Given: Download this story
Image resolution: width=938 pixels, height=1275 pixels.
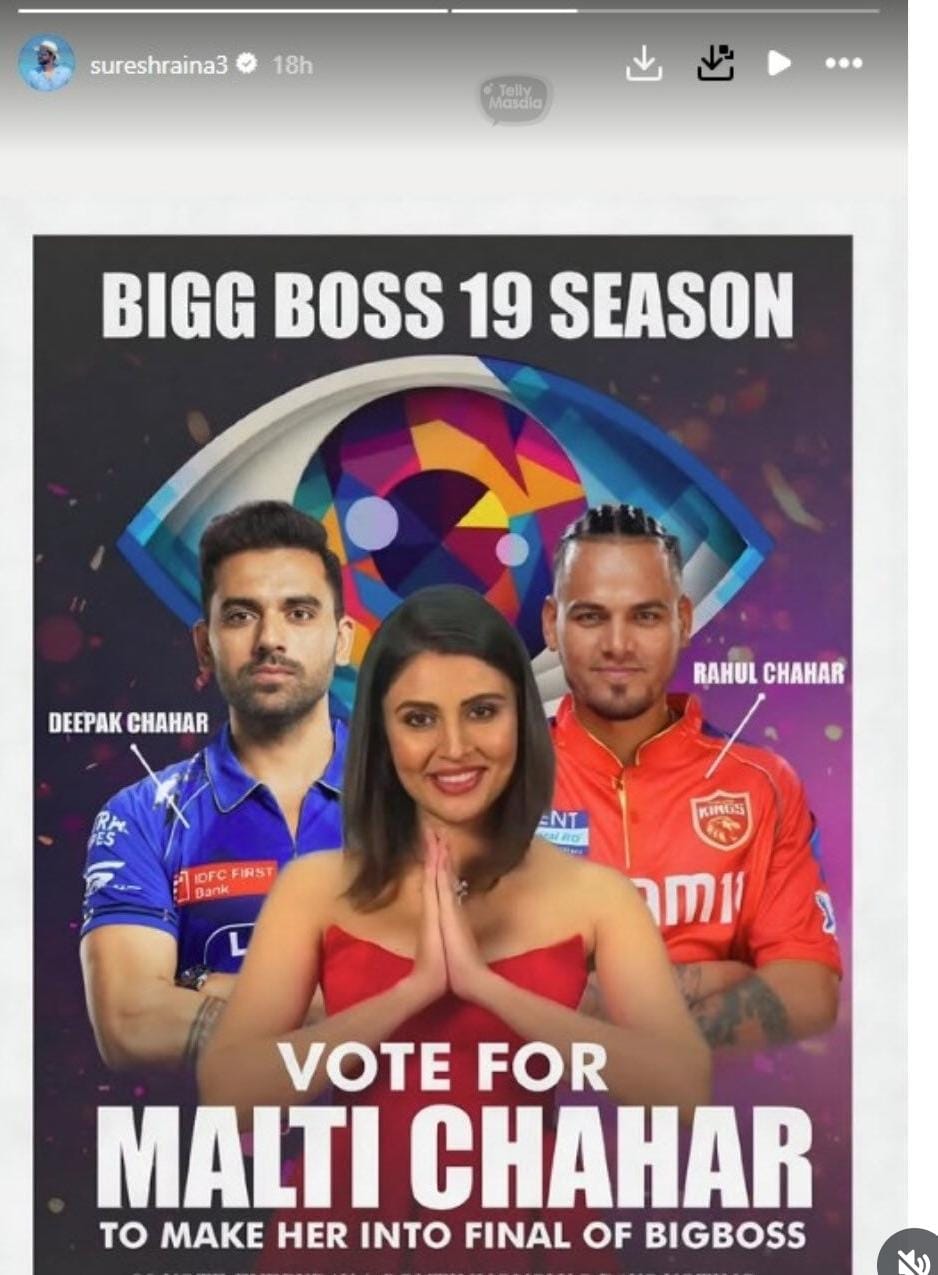Looking at the screenshot, I should click(x=644, y=64).
